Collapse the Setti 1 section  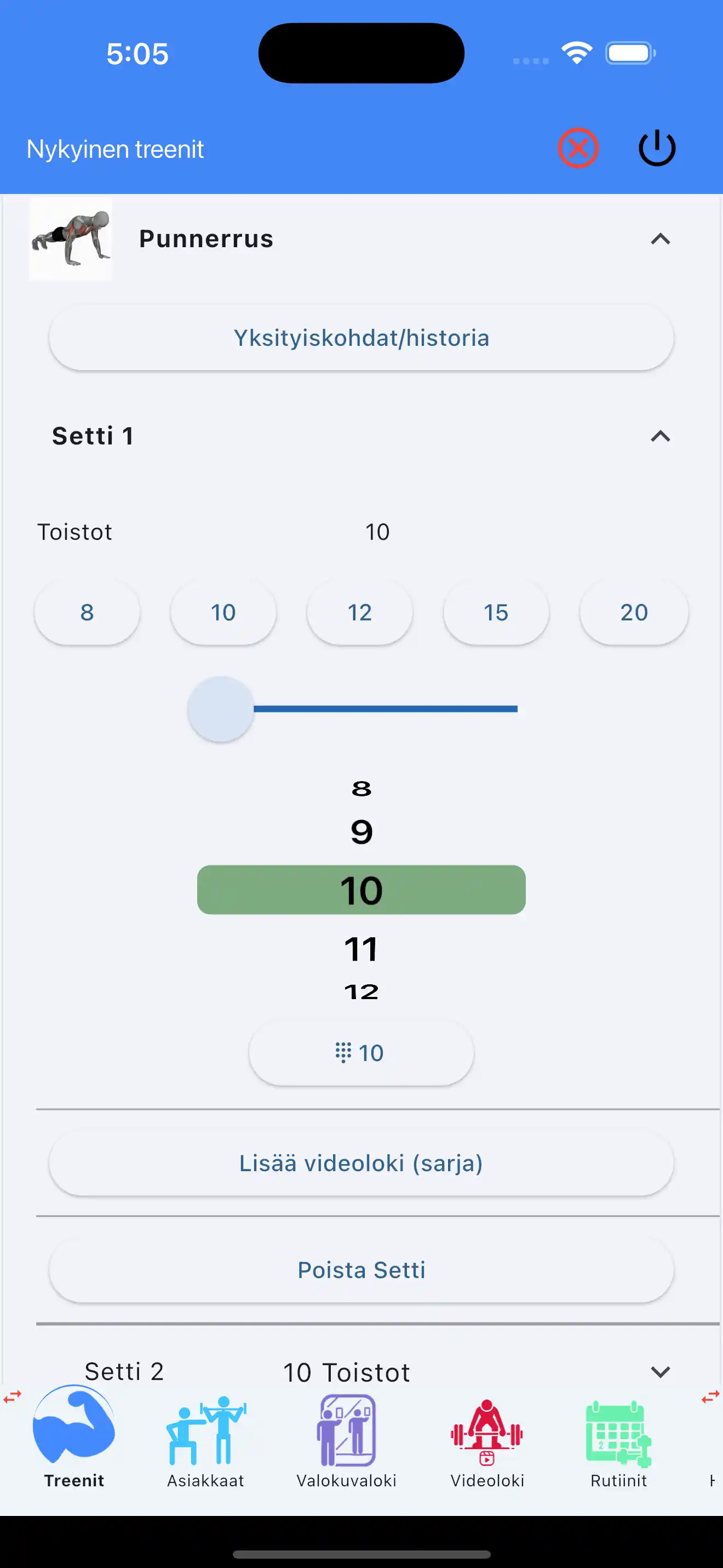660,436
